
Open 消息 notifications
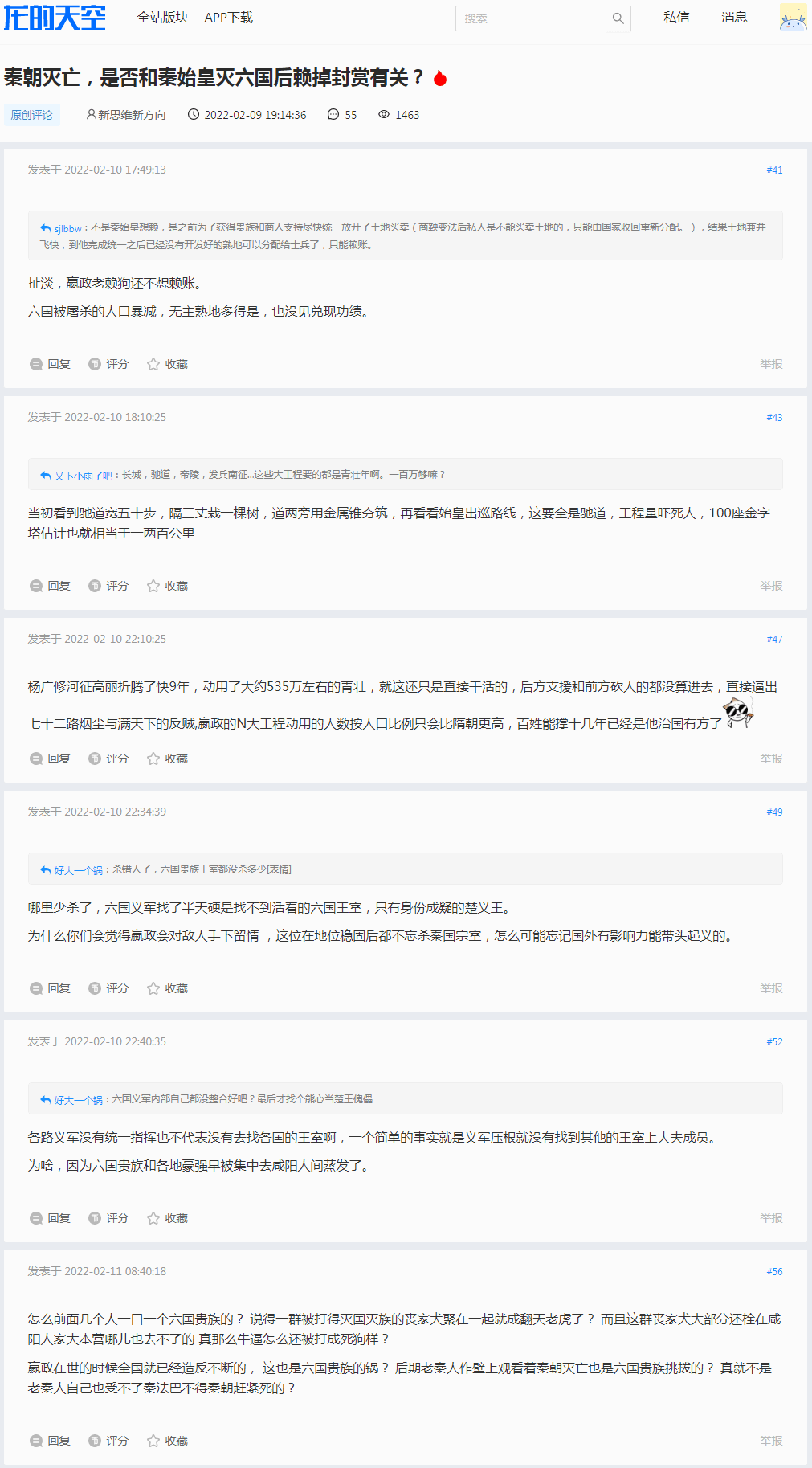[x=733, y=18]
